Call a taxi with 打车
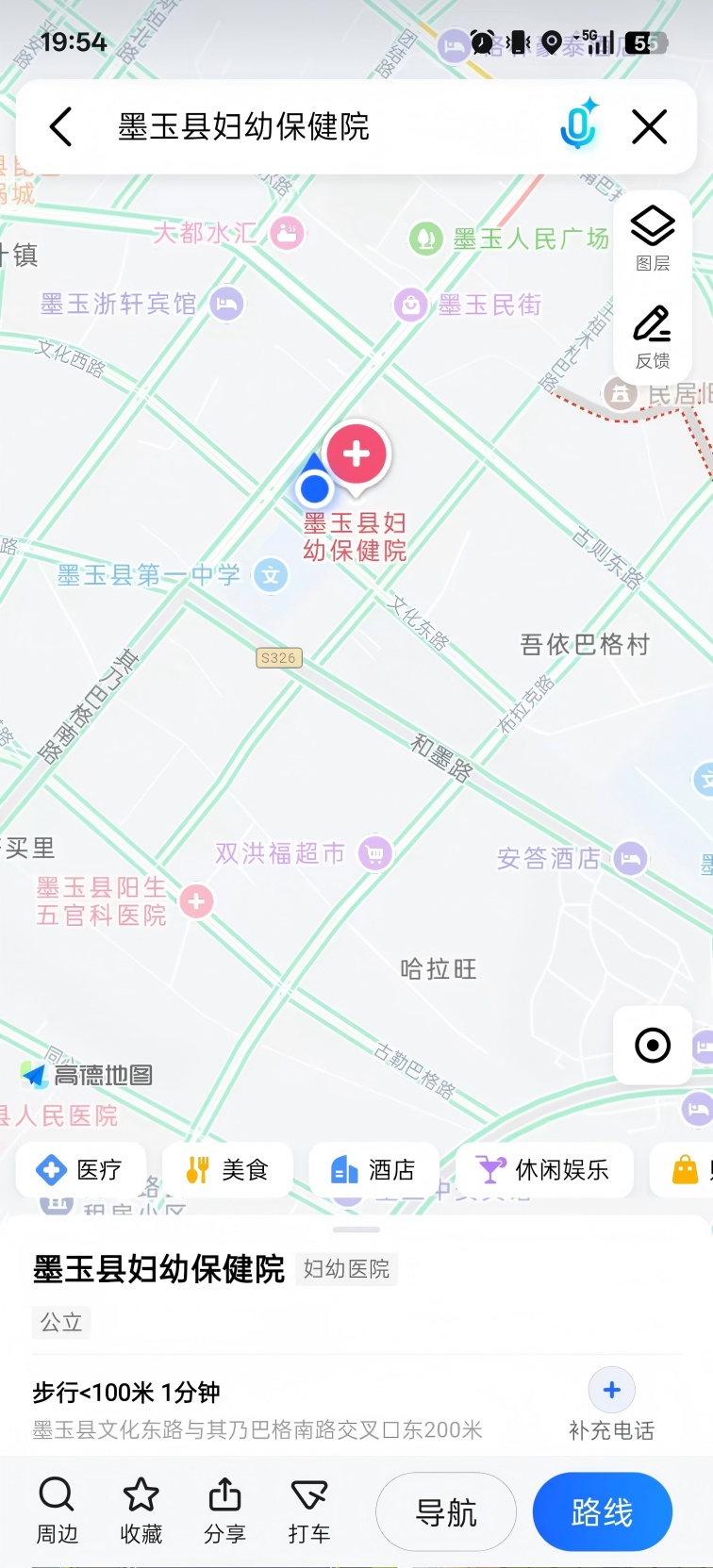The image size is (713, 1568). 309,1510
